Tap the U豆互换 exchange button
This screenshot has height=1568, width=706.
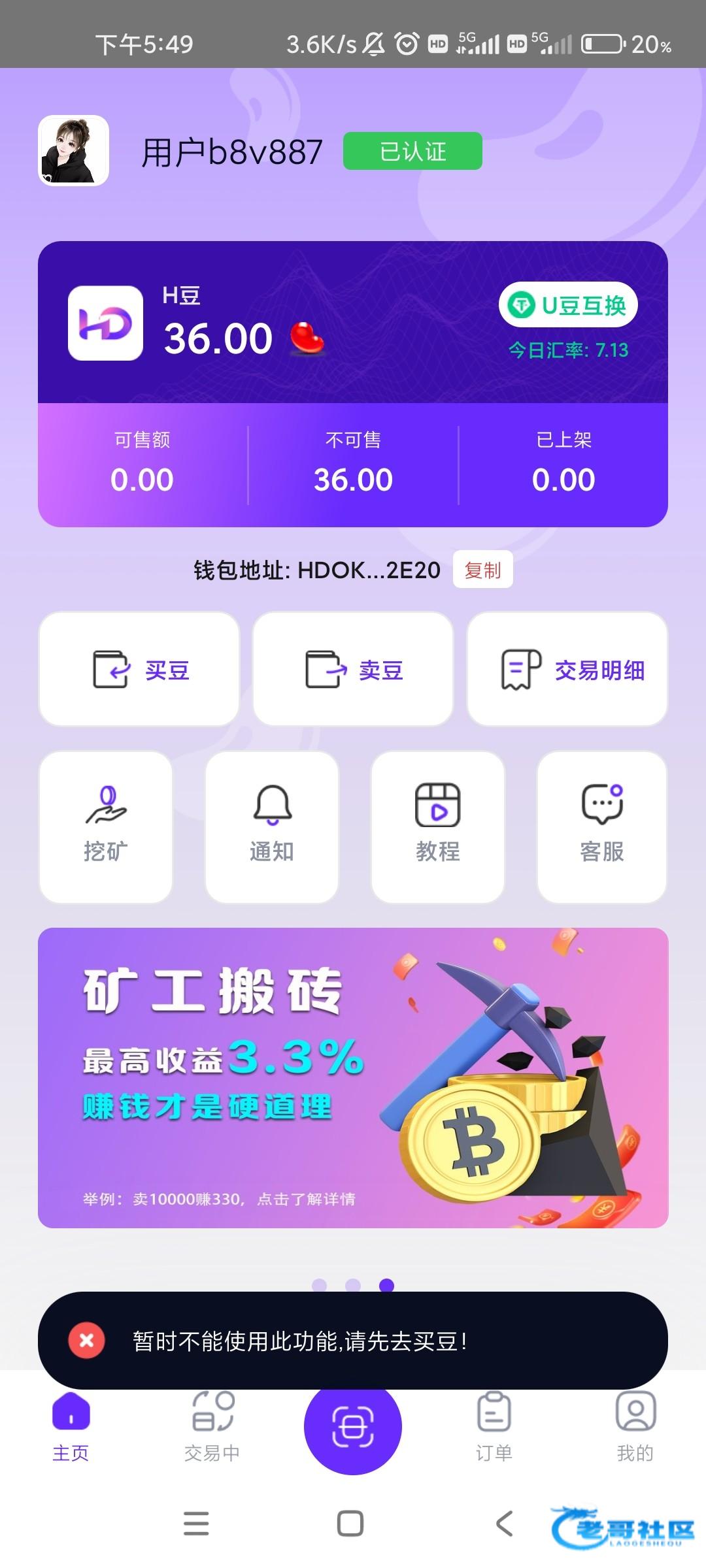click(567, 305)
